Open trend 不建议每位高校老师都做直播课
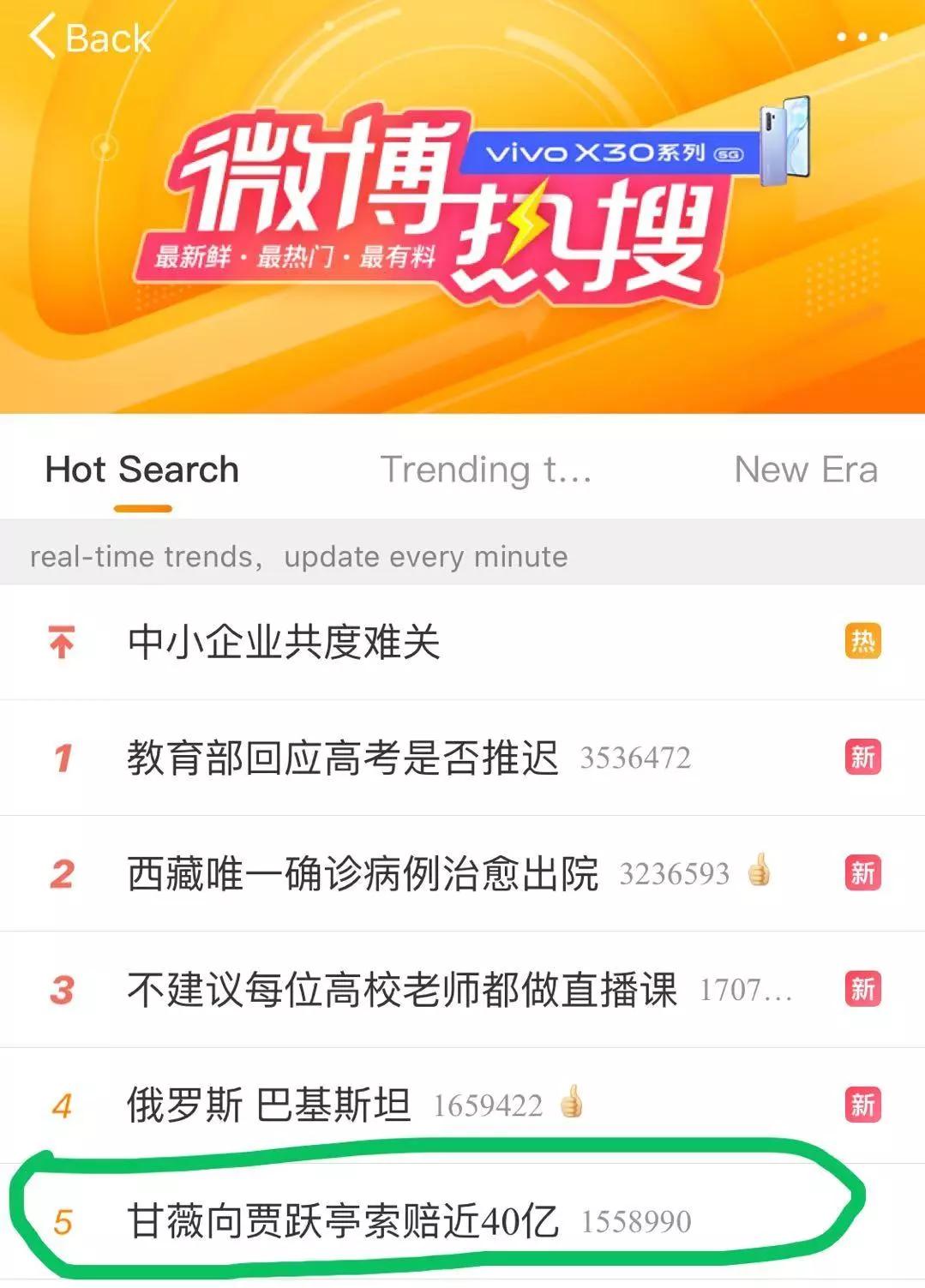Viewport: 925px width, 1288px height. pyautogui.click(x=401, y=990)
